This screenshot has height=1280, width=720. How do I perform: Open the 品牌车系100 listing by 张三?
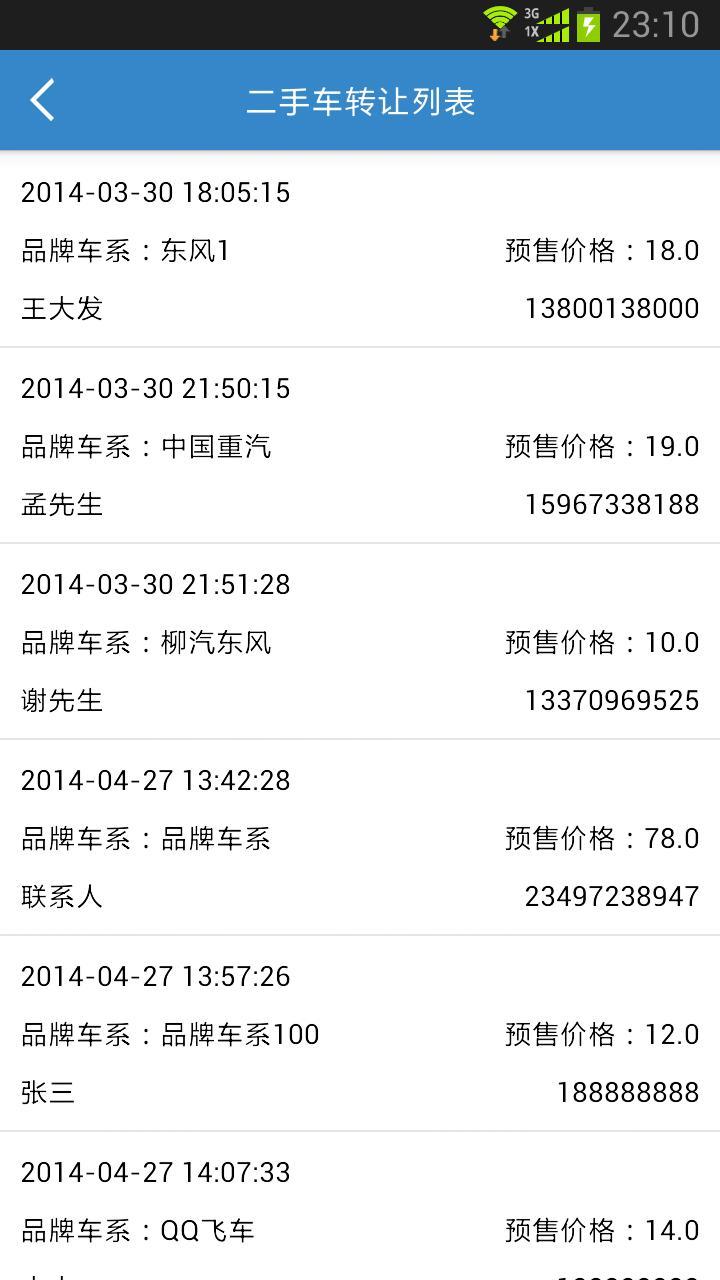point(360,1034)
